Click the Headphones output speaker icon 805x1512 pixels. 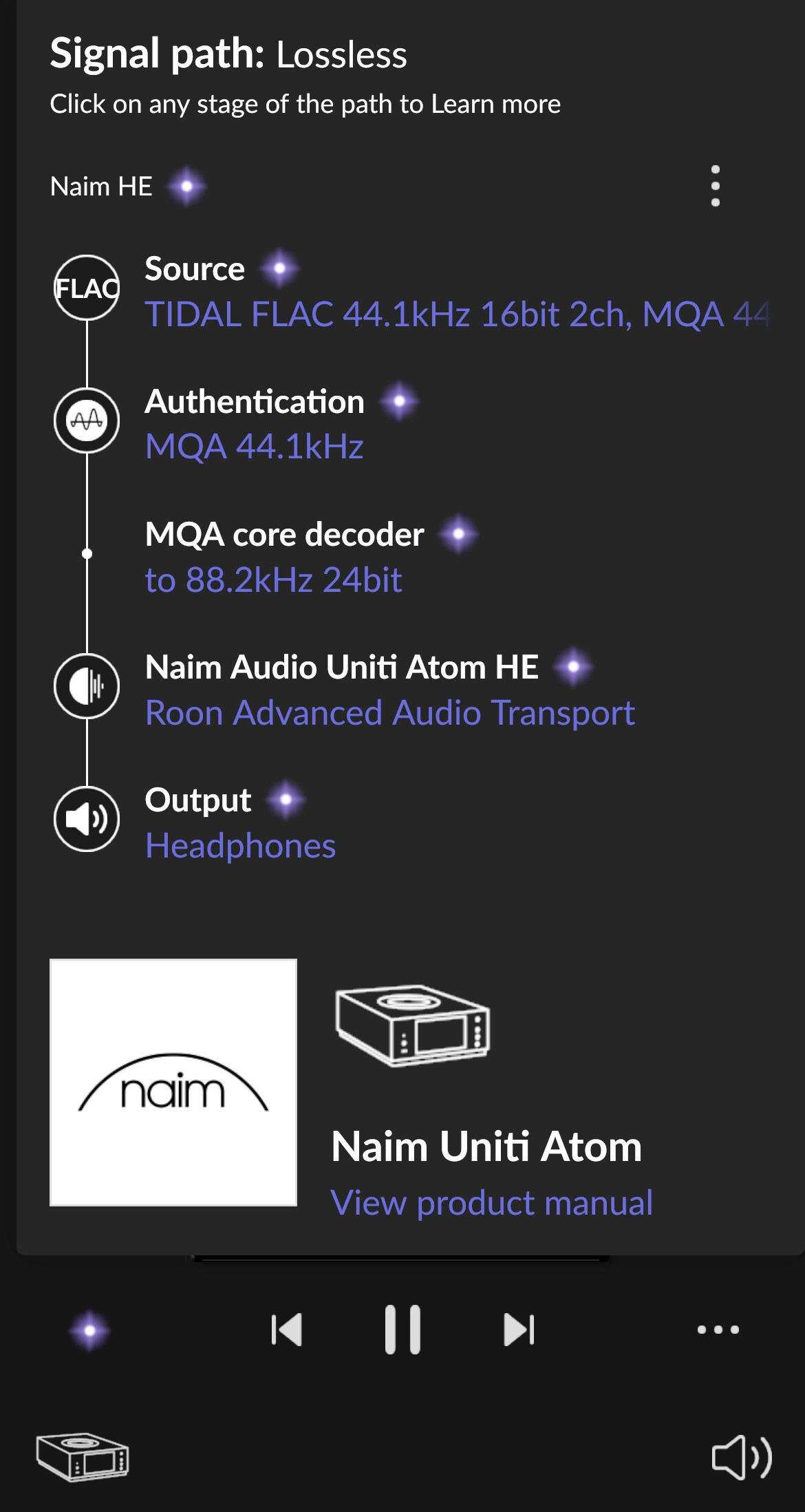click(87, 818)
